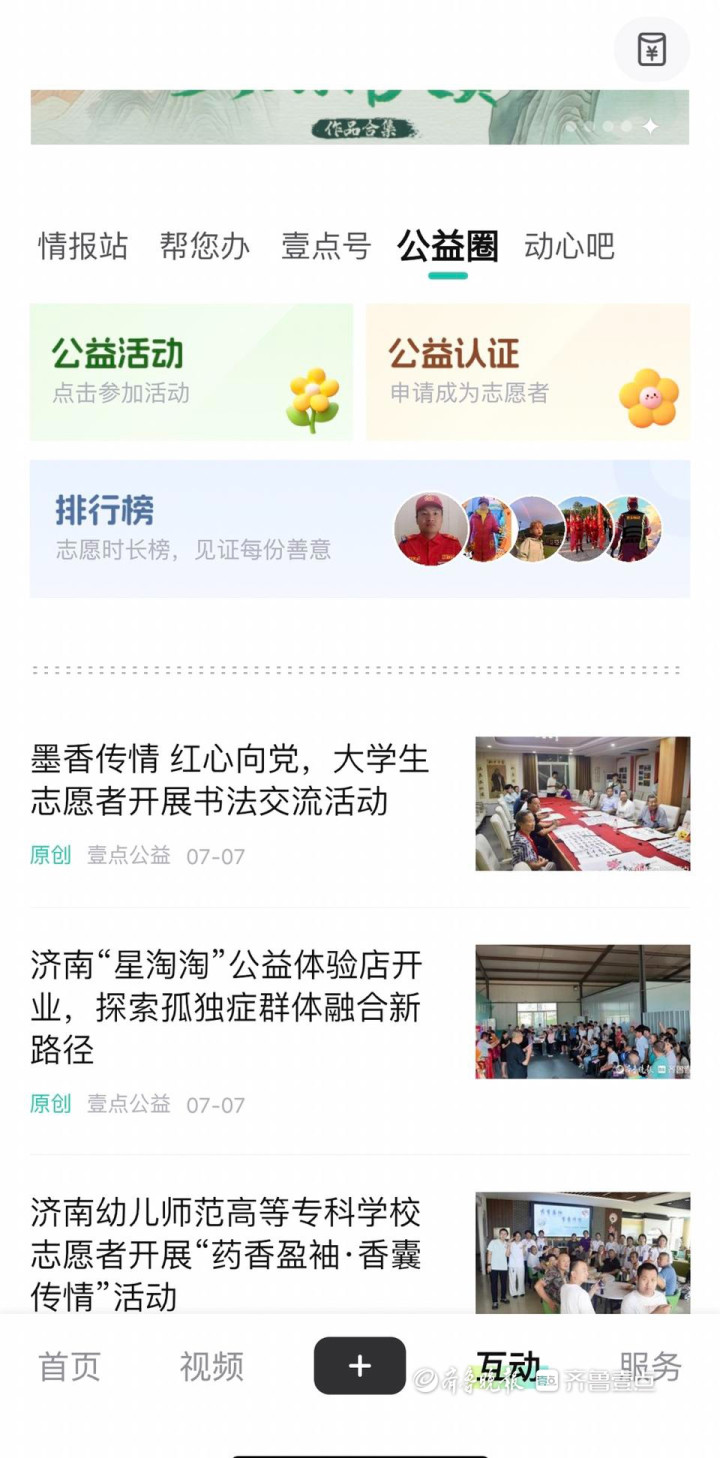Select the 公益圈 tab
Image resolution: width=720 pixels, height=1458 pixels.
point(447,246)
